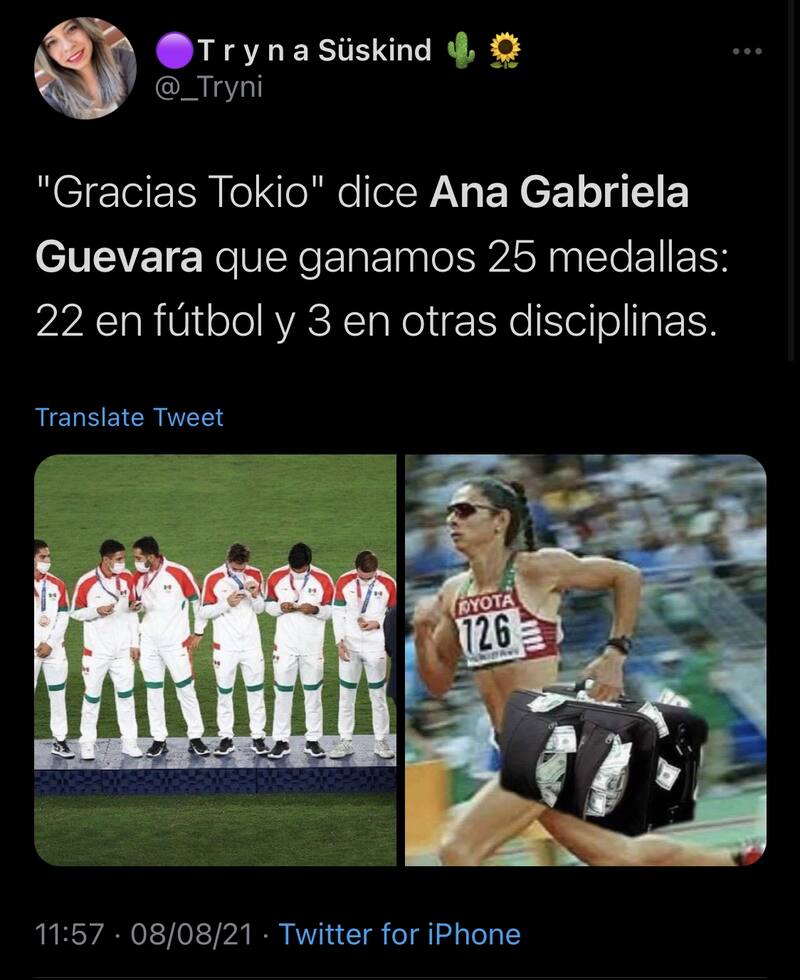Tap the Twitter for iPhone source link

click(x=399, y=934)
